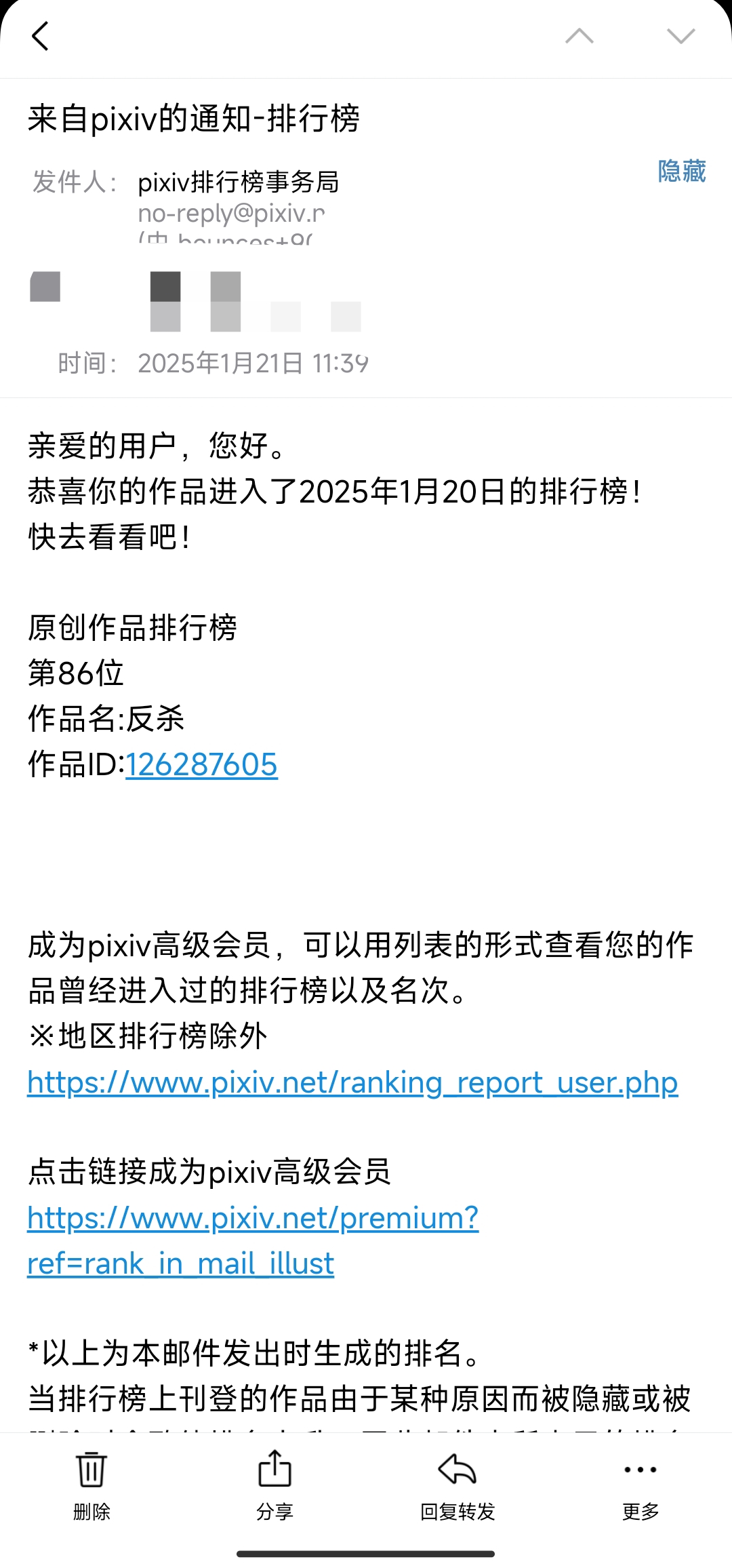Open the ranking_report_user.php link
Screen dimensions: 732x1568
click(352, 1082)
